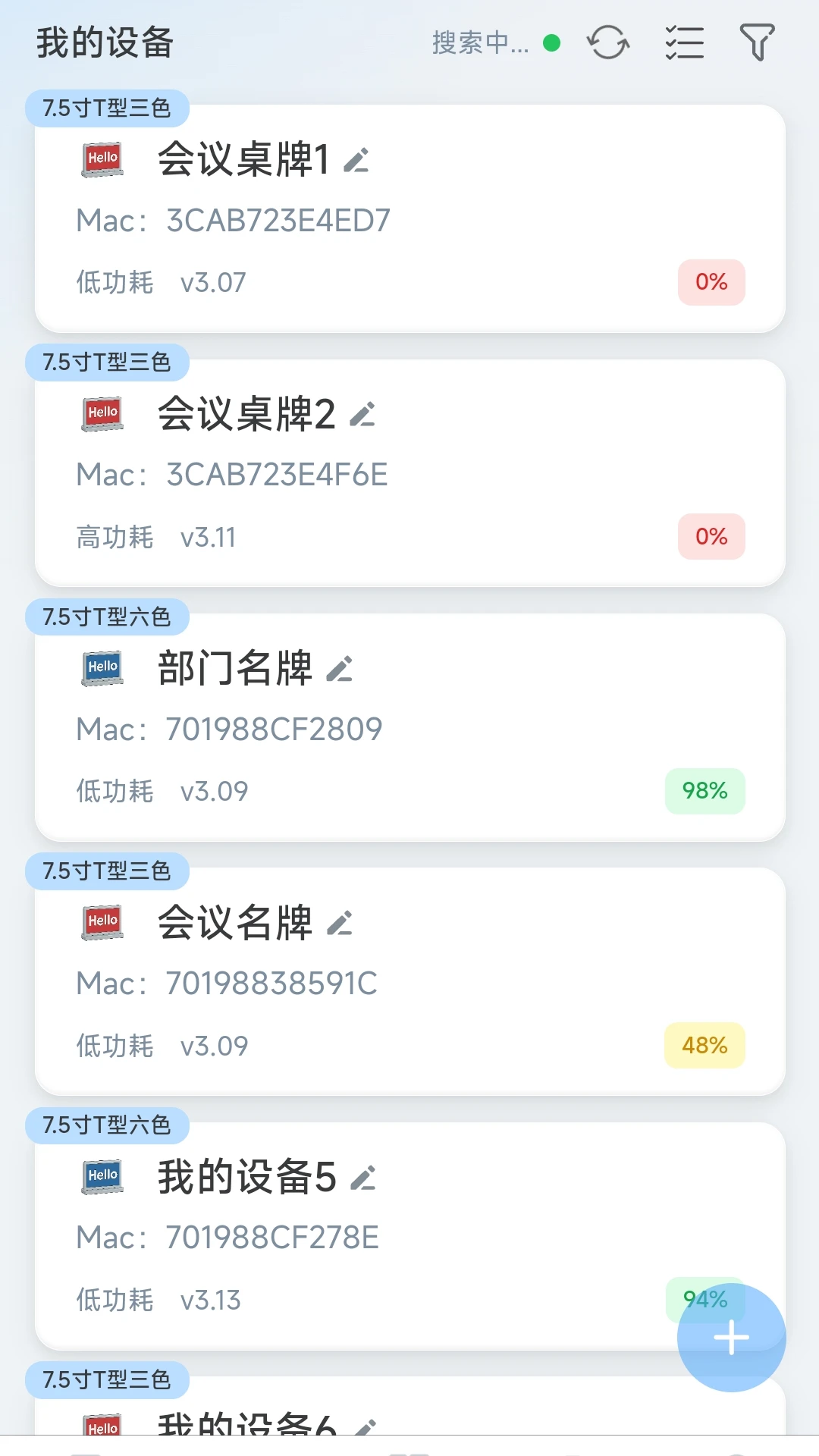
Task: Open the multi-select list icon
Action: click(x=684, y=42)
